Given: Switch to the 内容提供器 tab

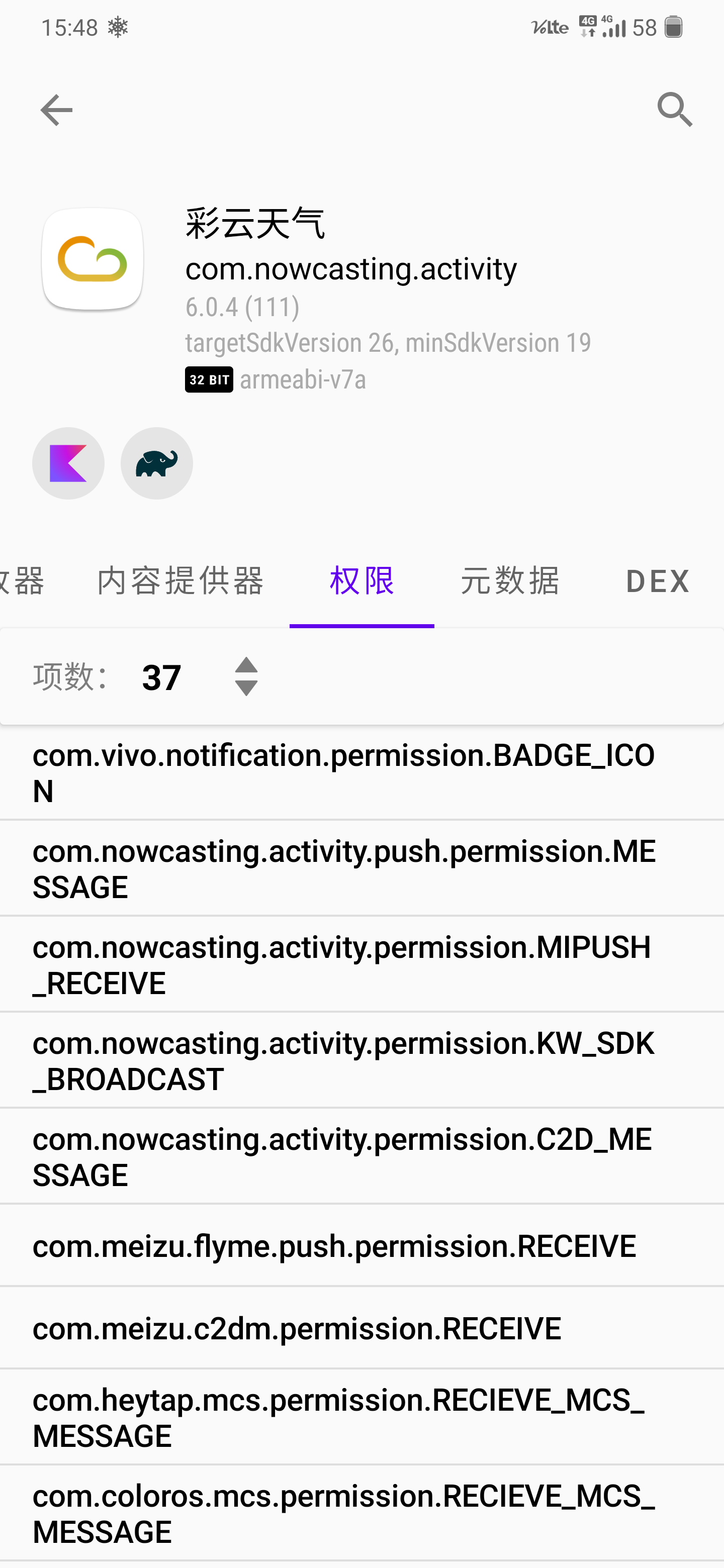Looking at the screenshot, I should (181, 580).
